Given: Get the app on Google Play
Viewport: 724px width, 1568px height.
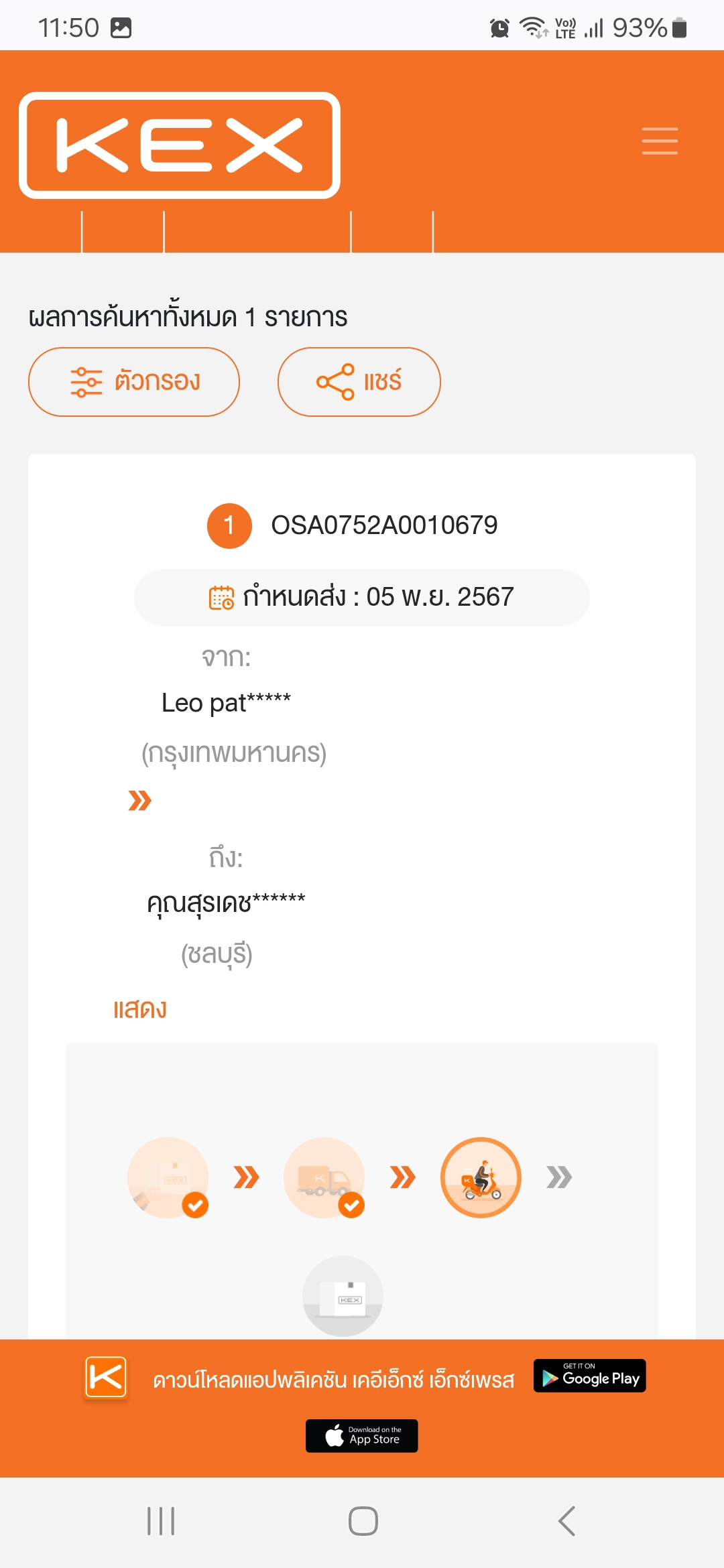Looking at the screenshot, I should pos(590,1376).
